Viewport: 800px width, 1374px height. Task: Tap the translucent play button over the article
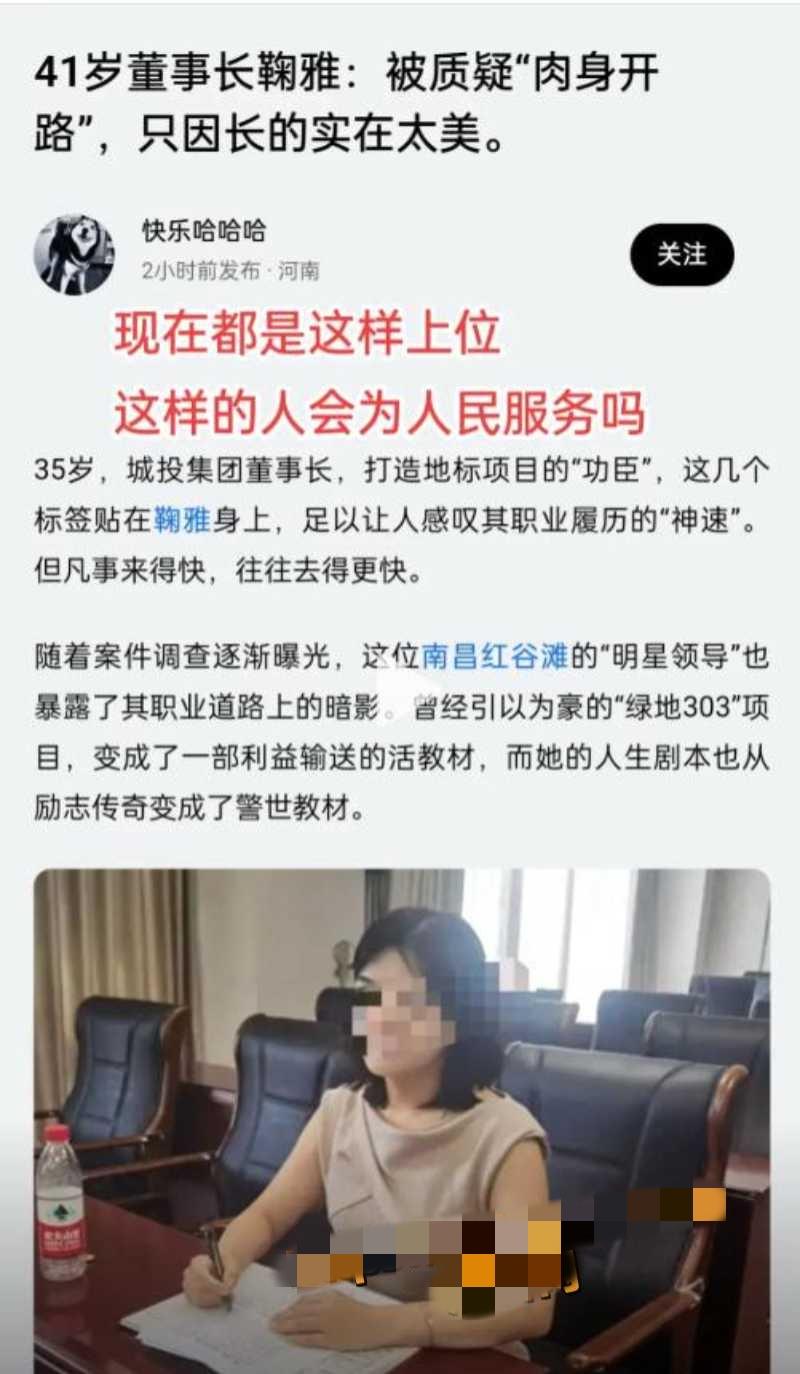(410, 691)
